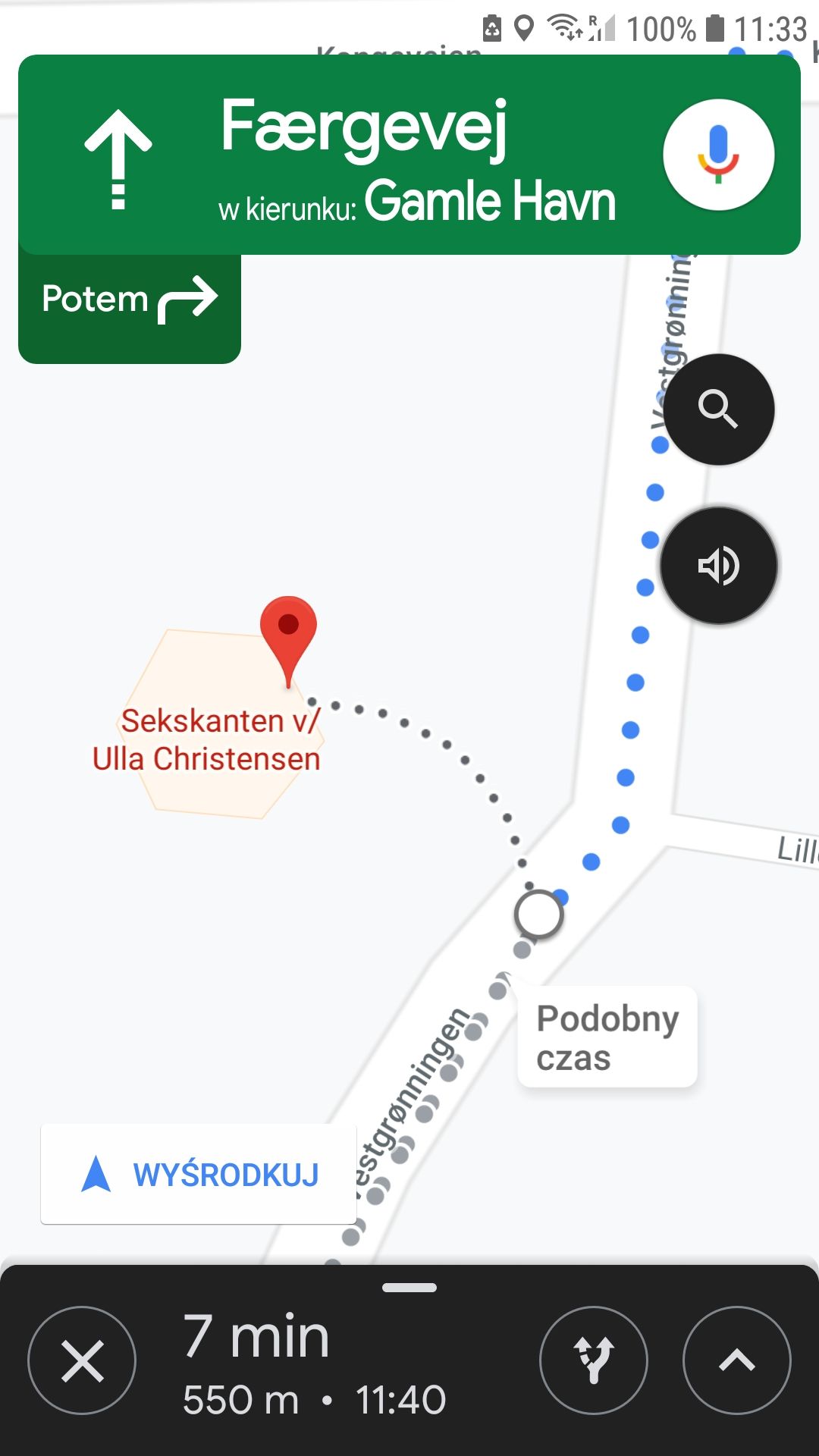The width and height of the screenshot is (819, 1456).
Task: Open the Færgevej direction banner
Action: coord(364,155)
